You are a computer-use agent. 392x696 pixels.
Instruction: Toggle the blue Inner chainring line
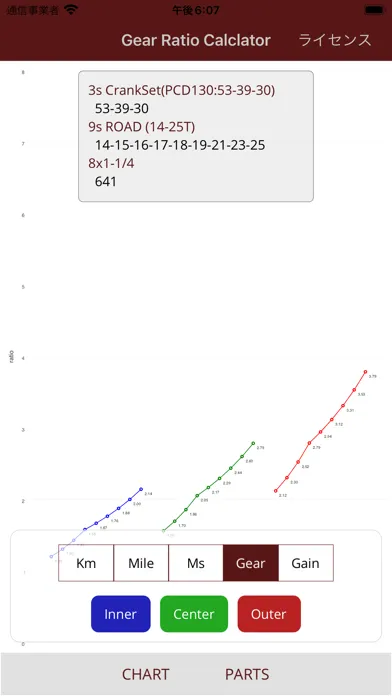[121, 614]
